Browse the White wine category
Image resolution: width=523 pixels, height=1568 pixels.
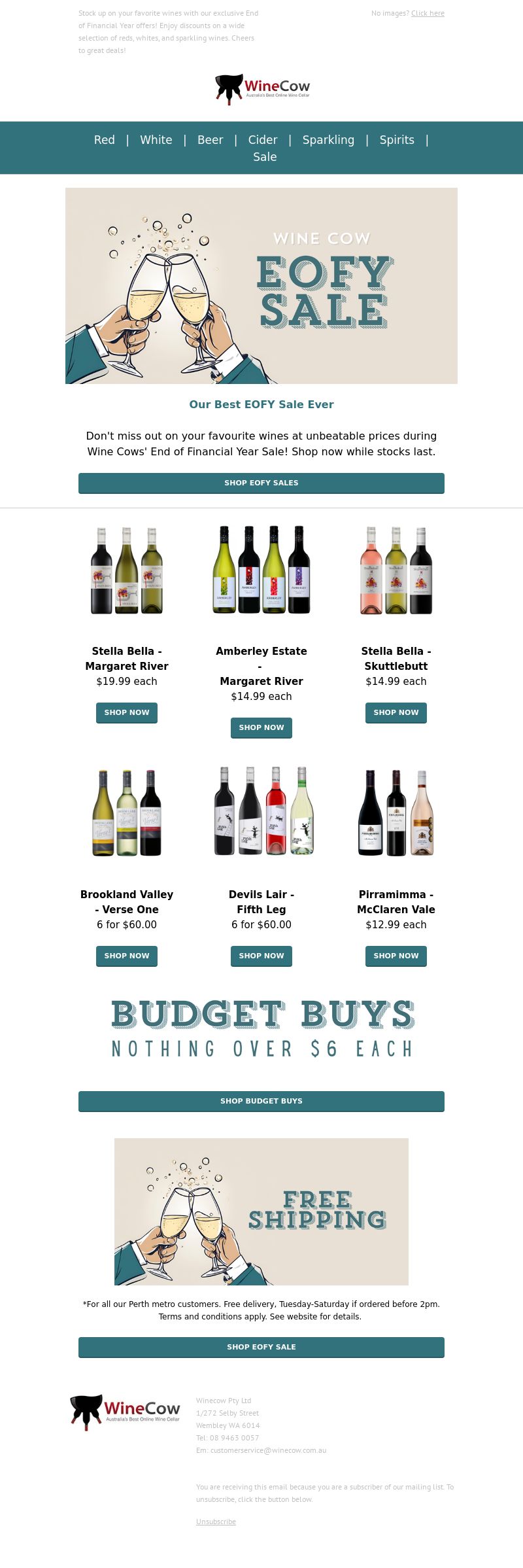156,139
